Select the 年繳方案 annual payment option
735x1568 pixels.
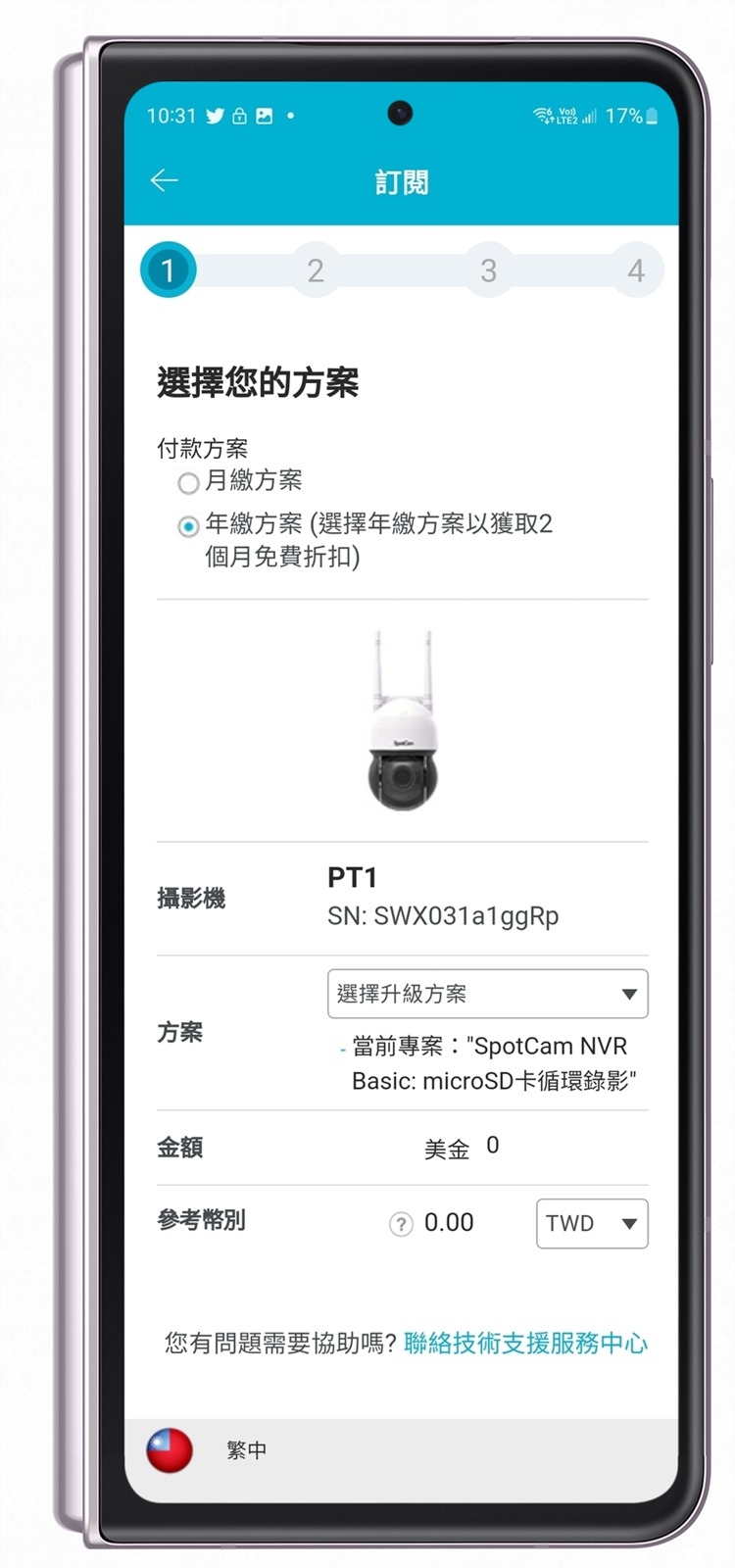tap(188, 526)
